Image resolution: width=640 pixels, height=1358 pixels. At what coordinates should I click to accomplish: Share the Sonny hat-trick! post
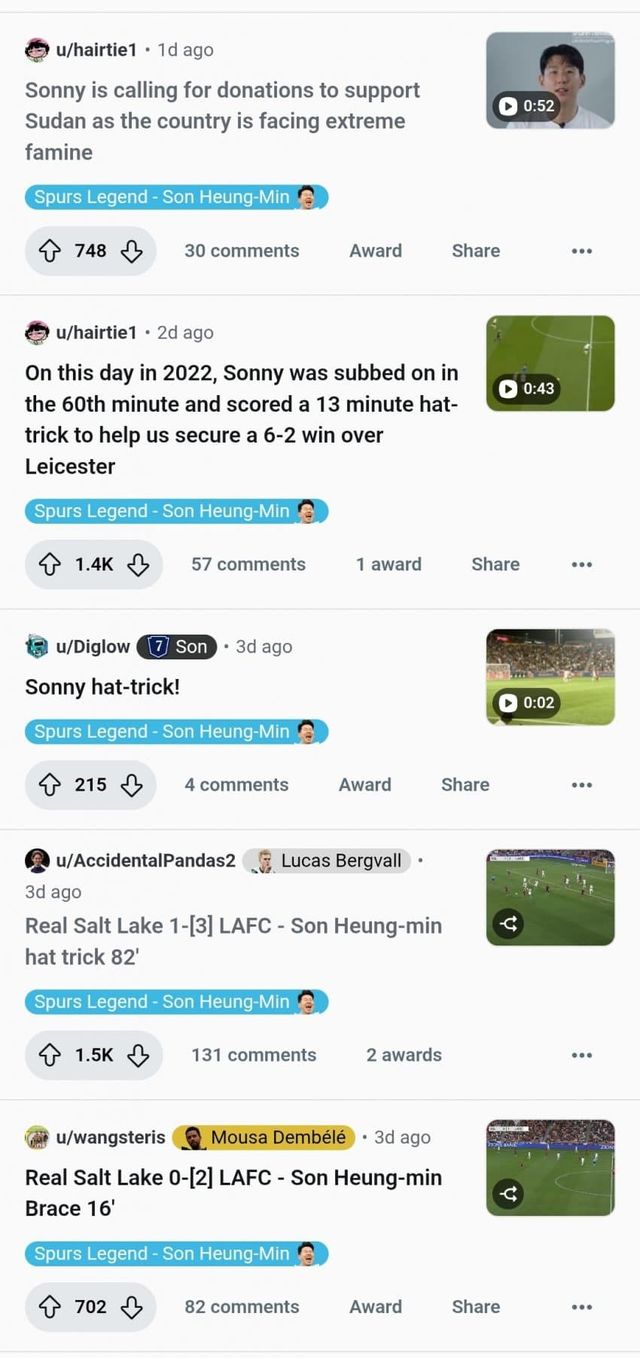coord(465,785)
